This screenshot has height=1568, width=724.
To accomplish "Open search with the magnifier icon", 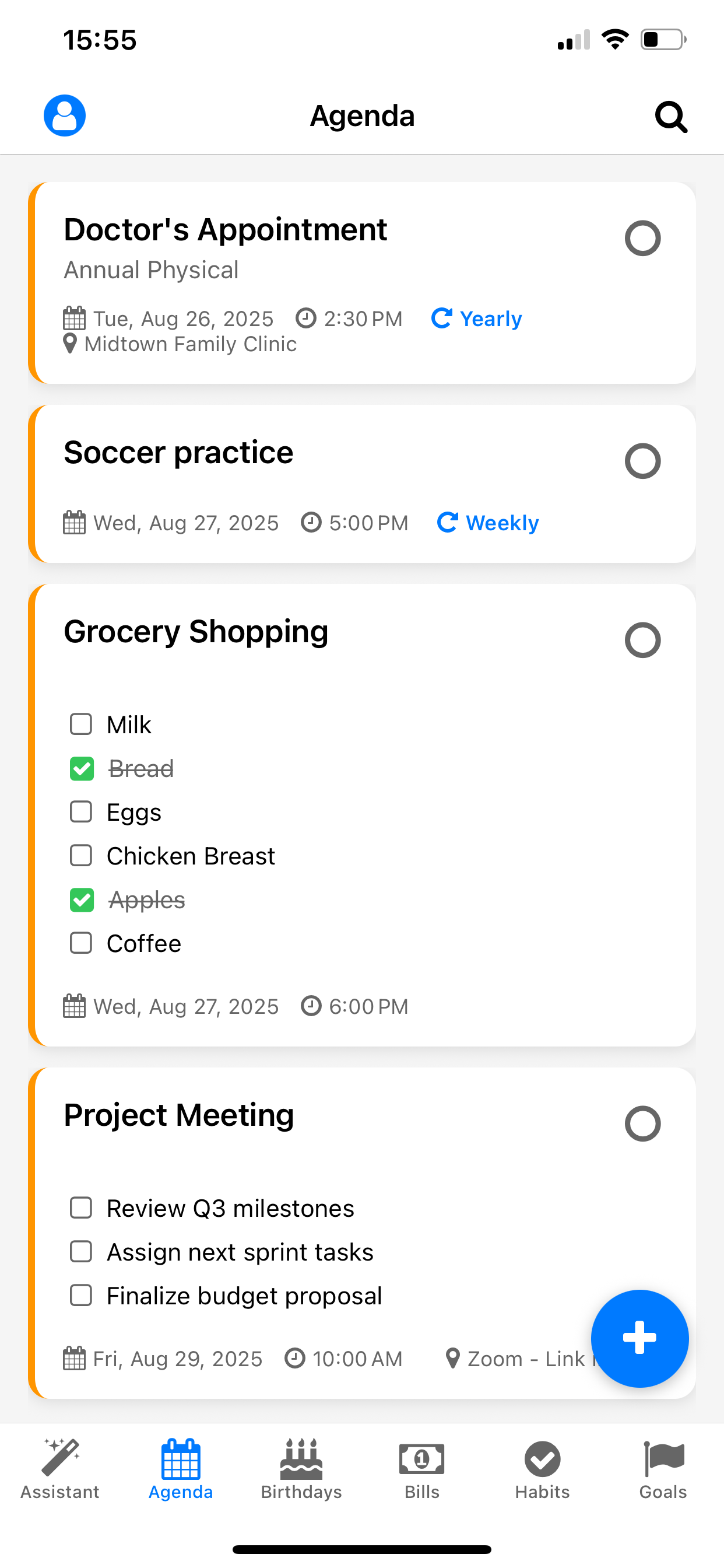I will point(671,116).
